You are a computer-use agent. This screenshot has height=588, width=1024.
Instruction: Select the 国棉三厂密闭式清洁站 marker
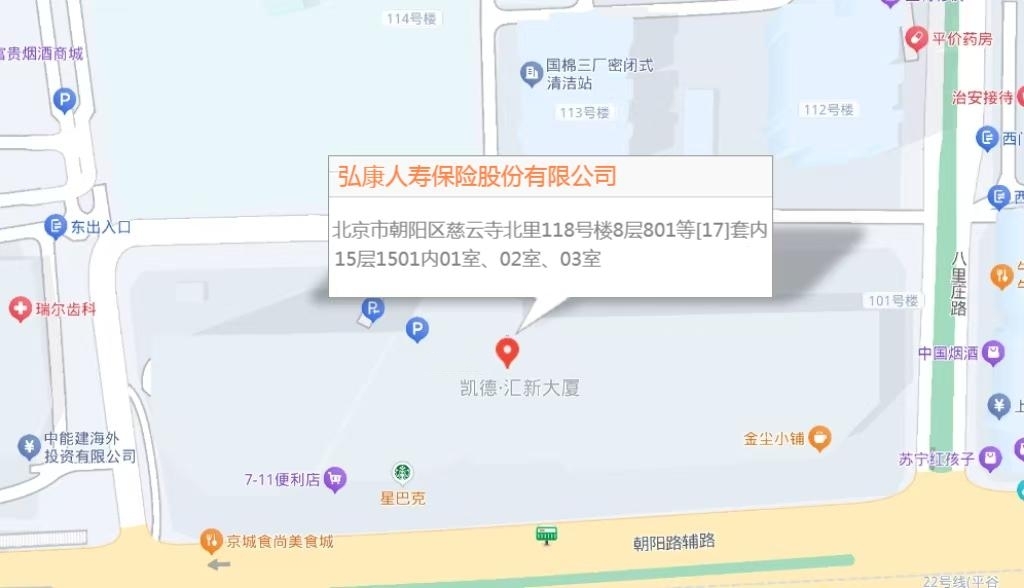coord(531,72)
